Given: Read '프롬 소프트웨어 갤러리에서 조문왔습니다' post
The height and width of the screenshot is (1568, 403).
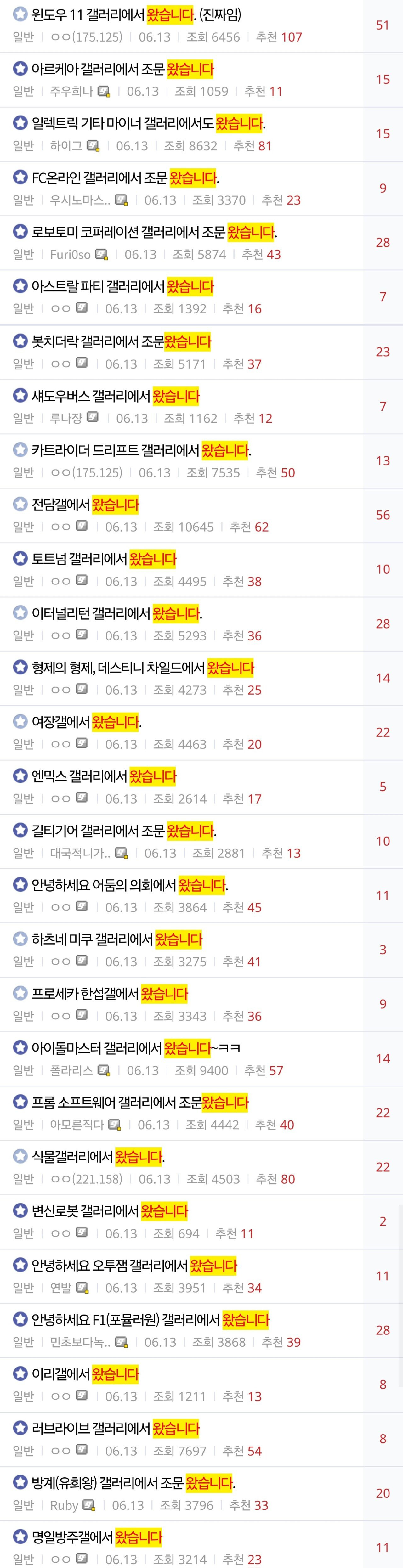Looking at the screenshot, I should (140, 1102).
